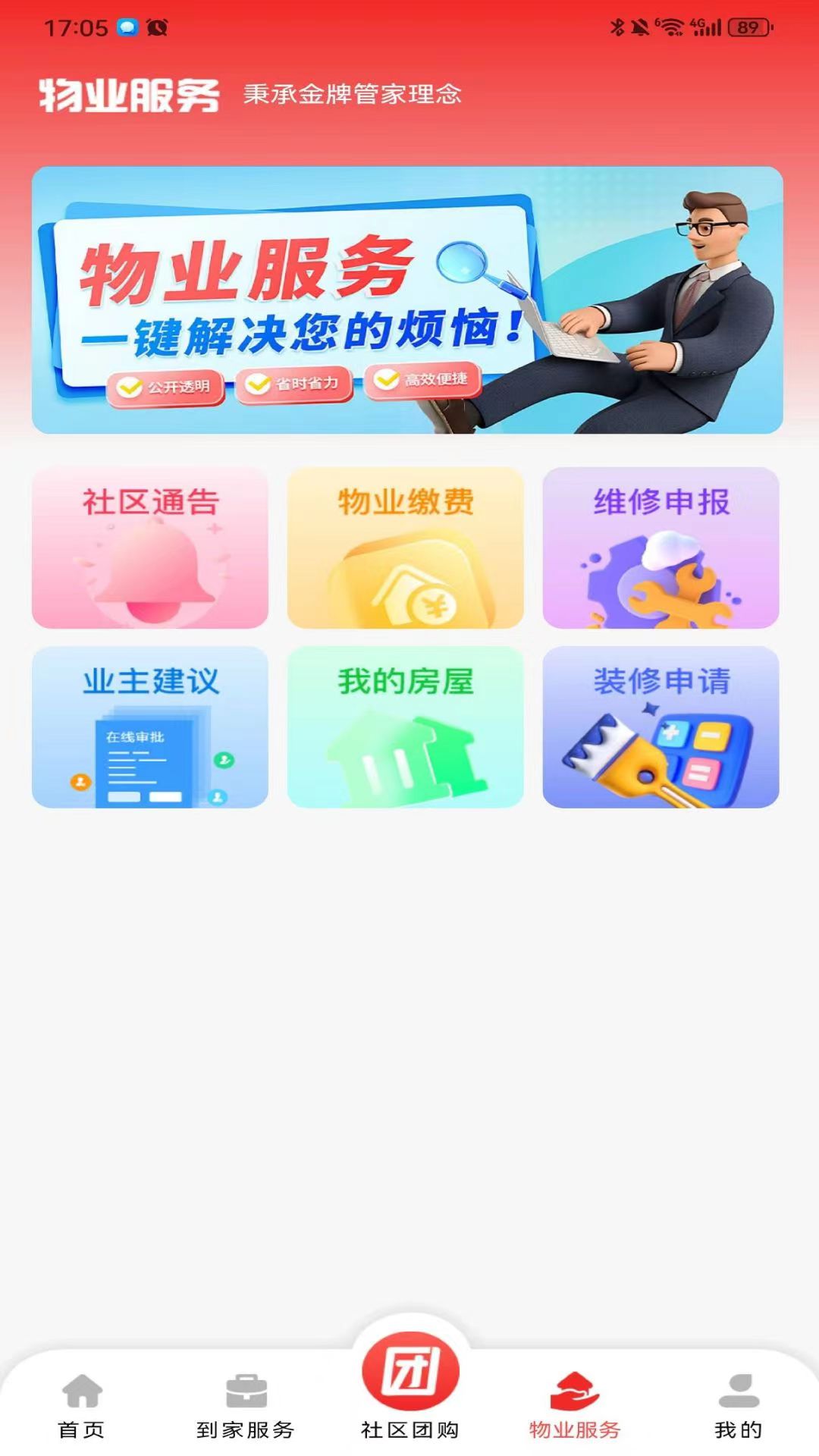Open the 业主建议 card

click(150, 727)
